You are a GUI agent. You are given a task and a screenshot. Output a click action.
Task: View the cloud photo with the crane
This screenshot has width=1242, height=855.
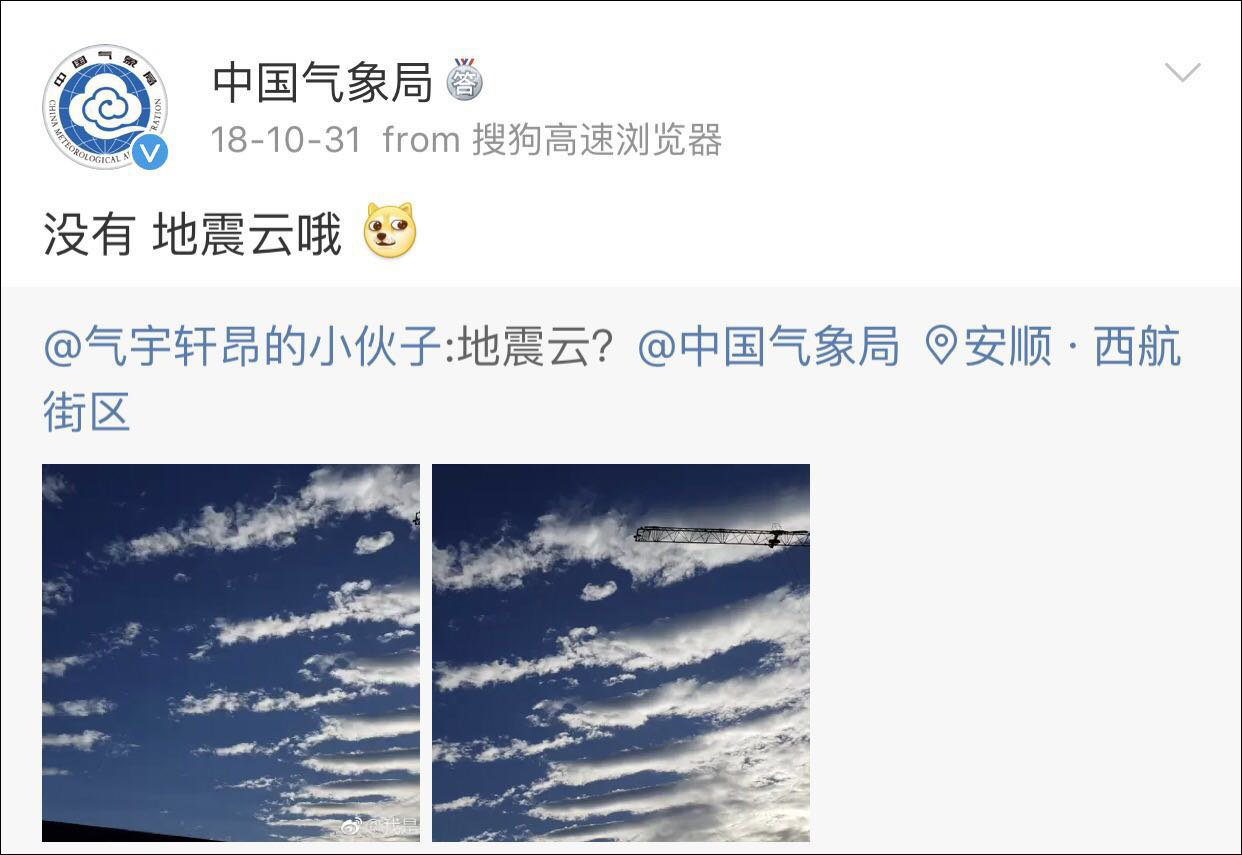[x=620, y=653]
